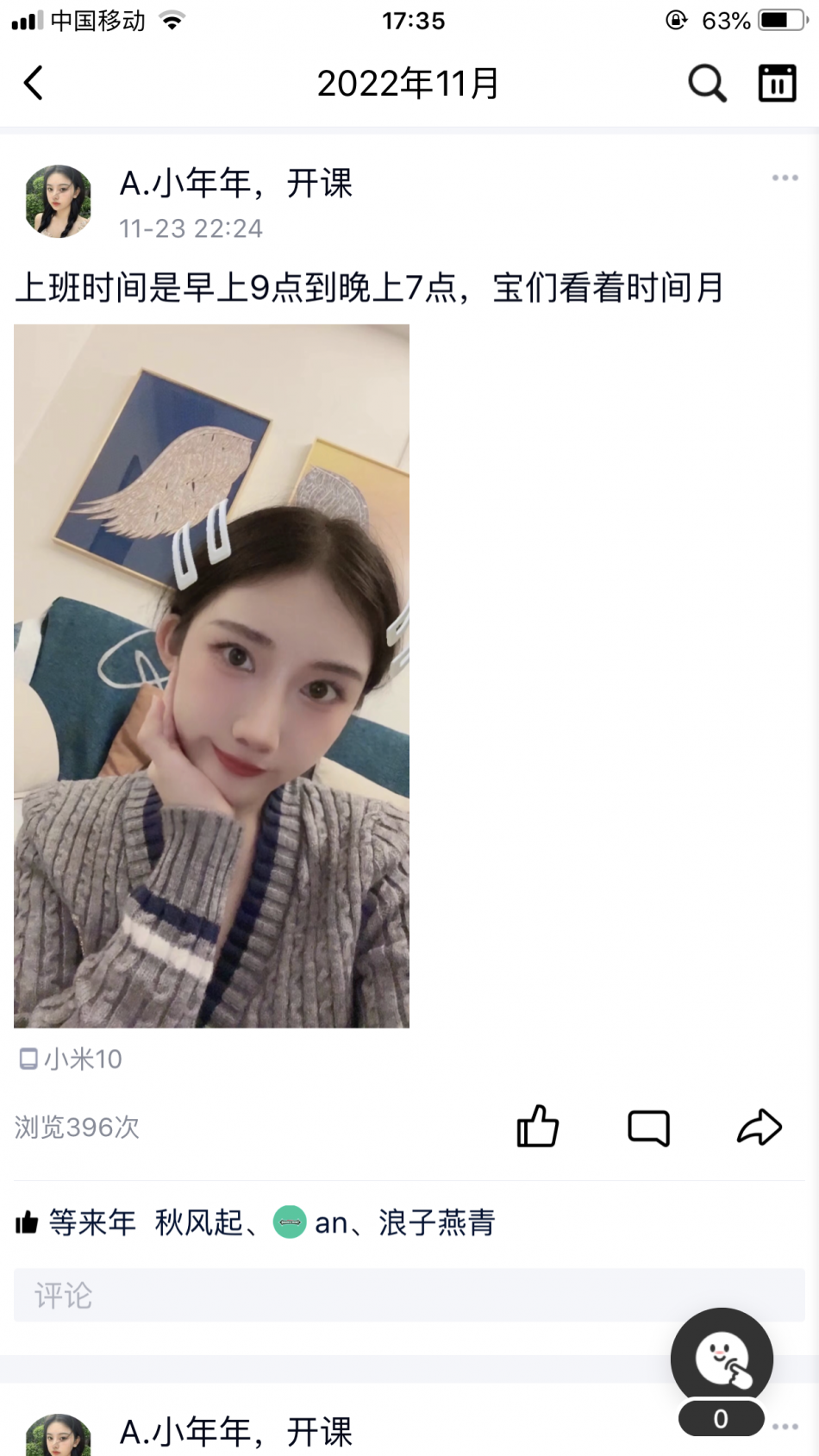The image size is (819, 1456).
Task: Tap the 评论 comment input field
Action: (409, 1295)
